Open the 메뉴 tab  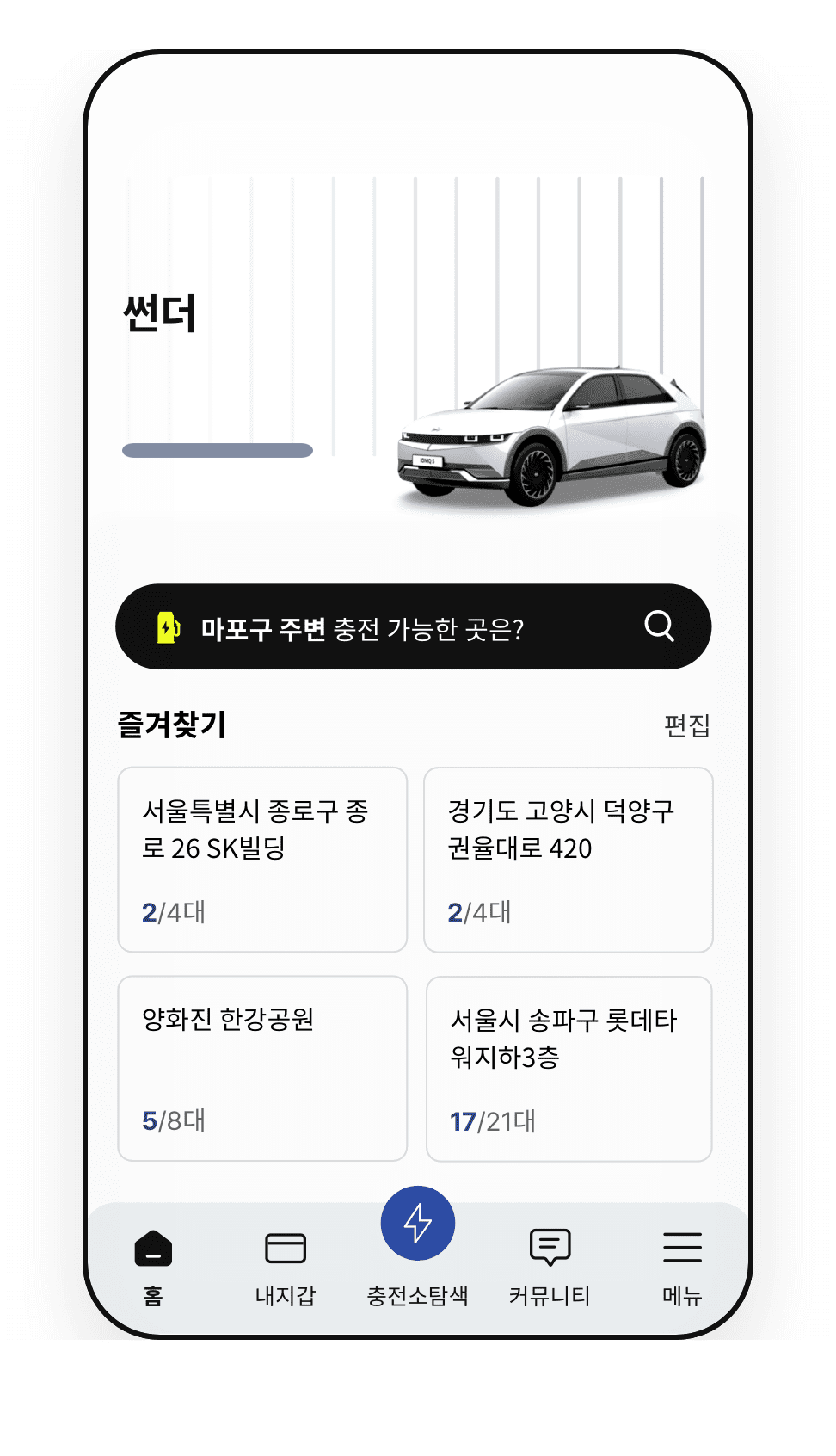[682, 1266]
